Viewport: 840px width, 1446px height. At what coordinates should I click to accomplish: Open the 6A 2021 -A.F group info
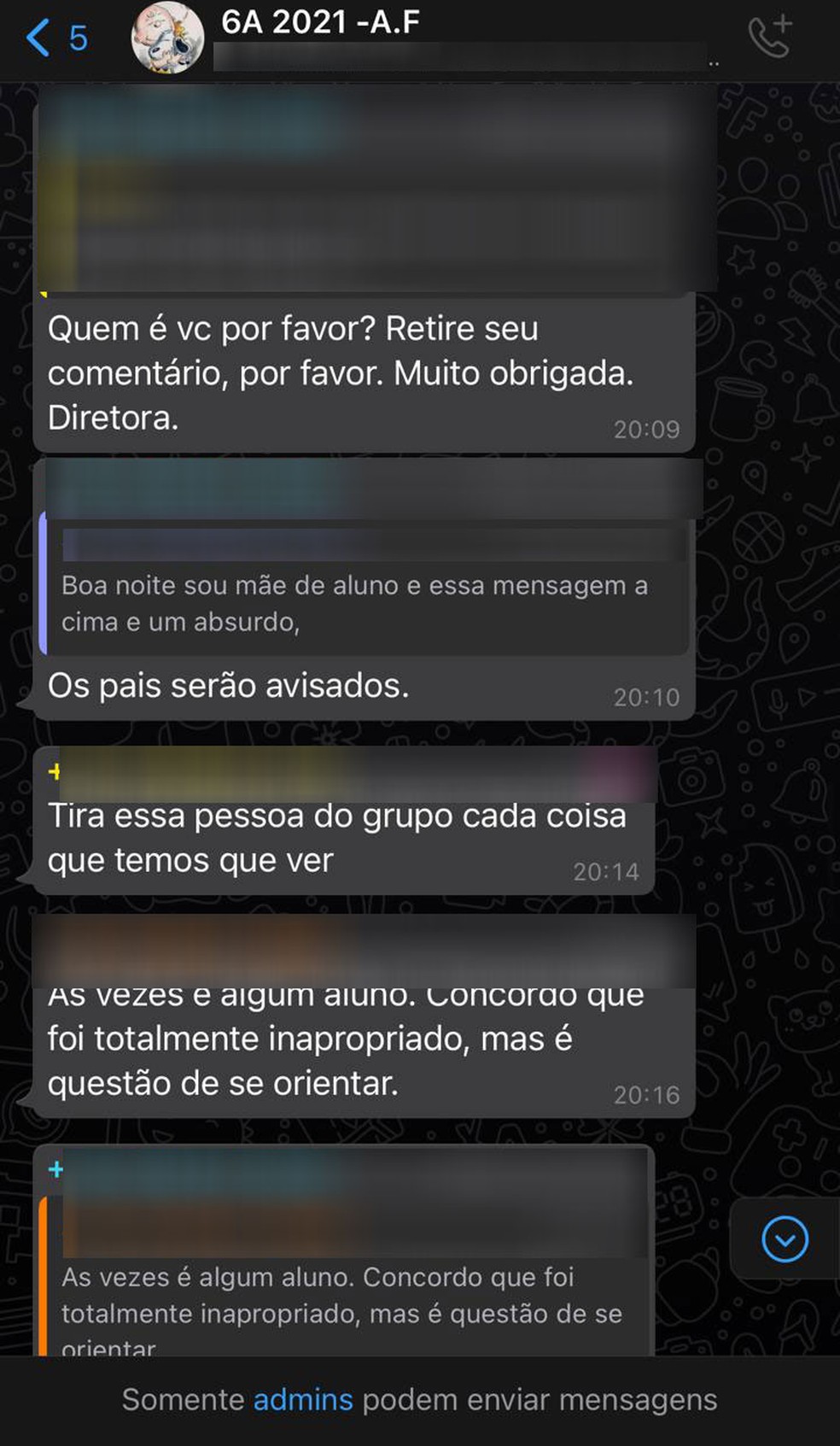tap(320, 23)
